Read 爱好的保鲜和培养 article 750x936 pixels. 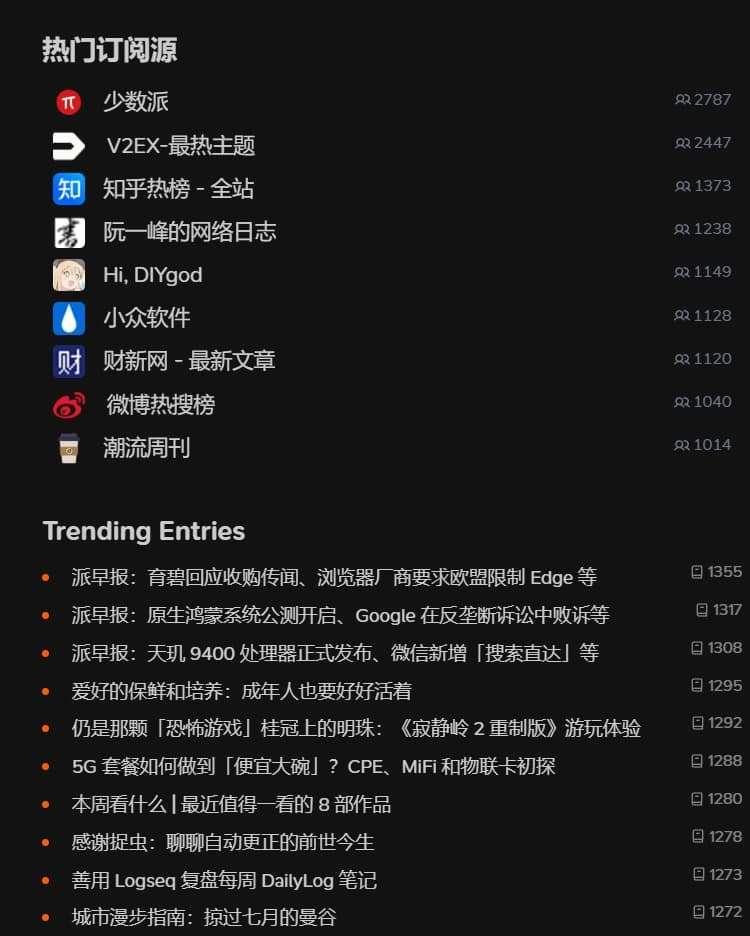(241, 691)
